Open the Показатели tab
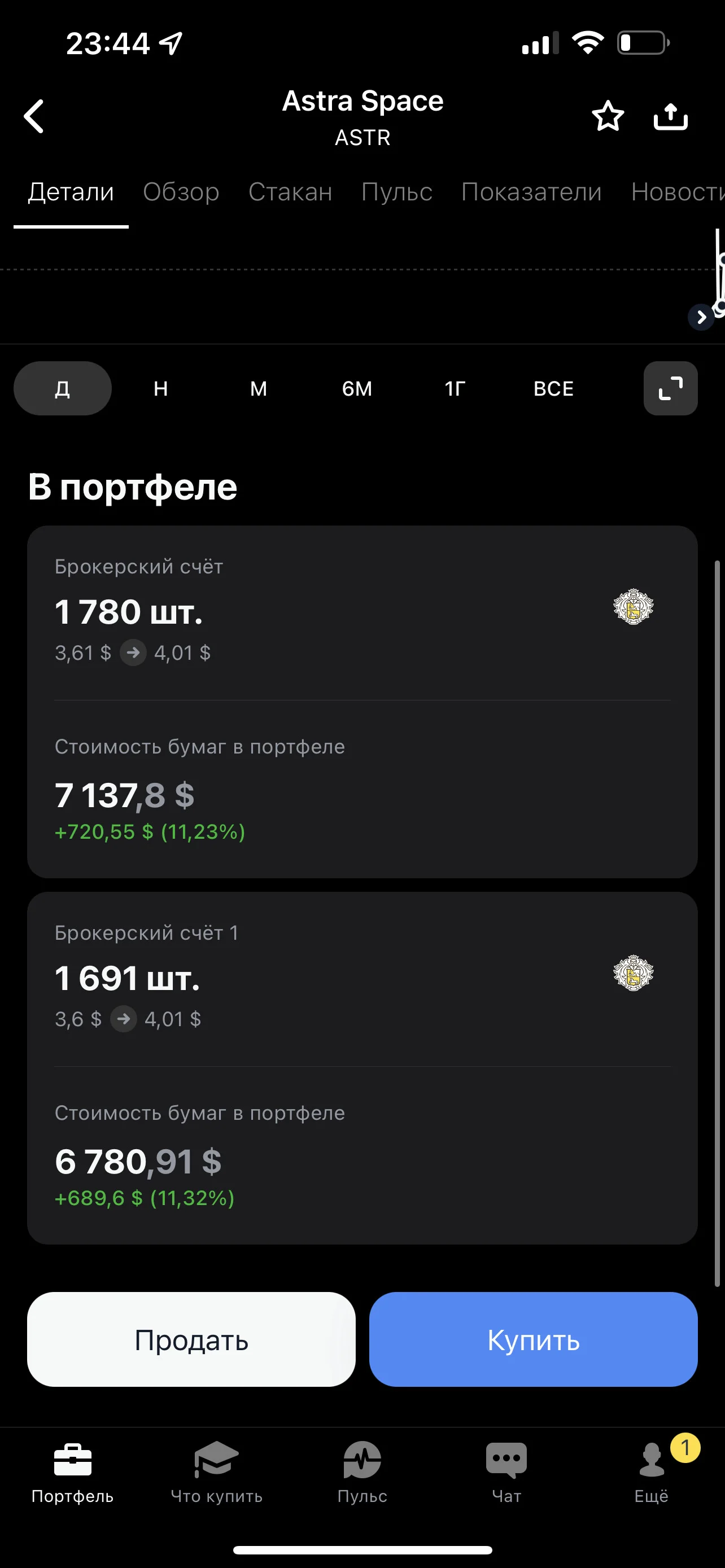725x1568 pixels. [x=531, y=192]
